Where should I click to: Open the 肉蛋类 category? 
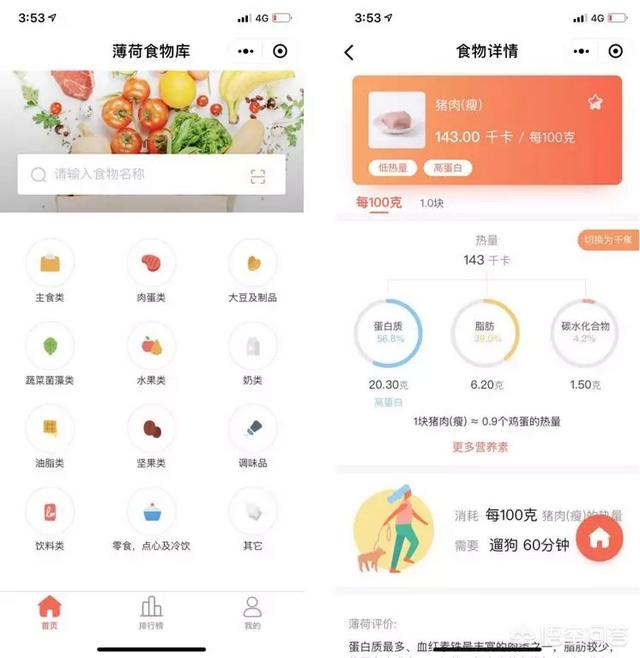(151, 264)
